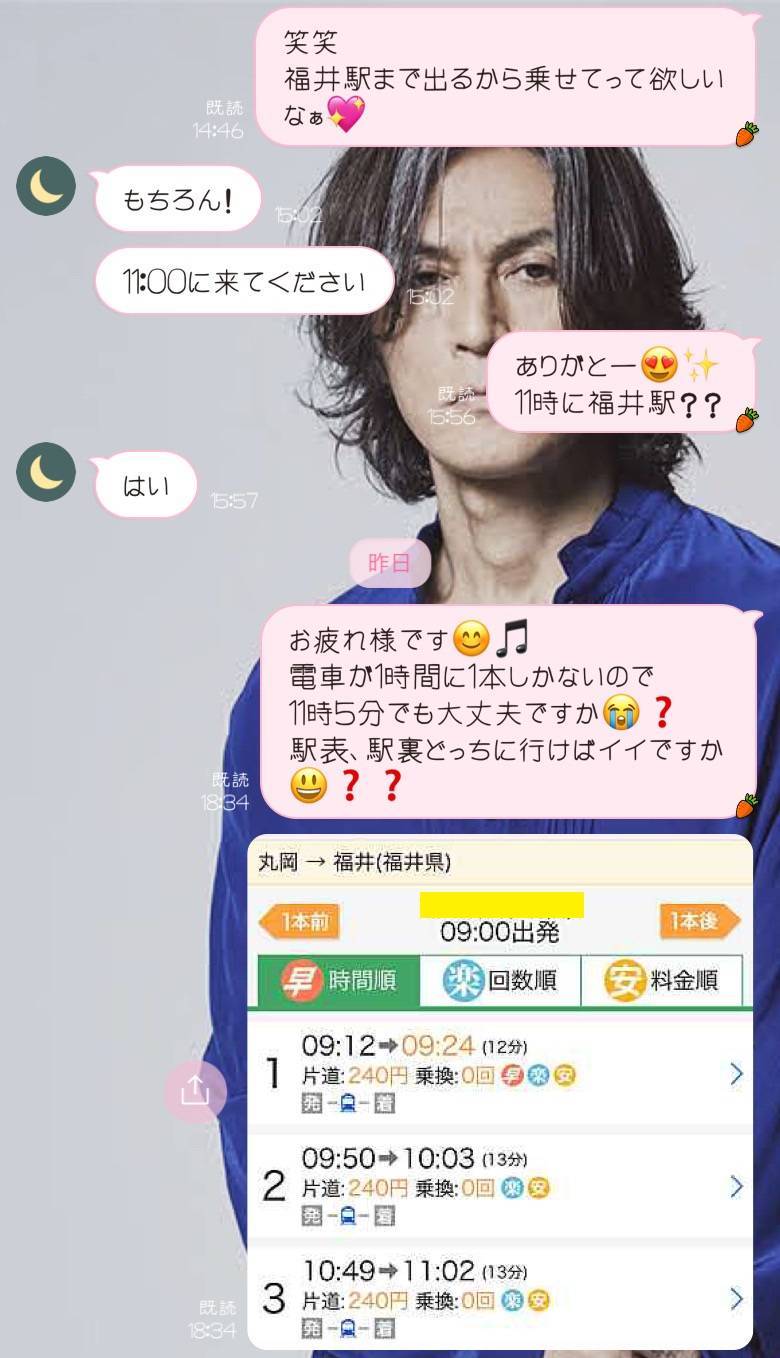This screenshot has height=1358, width=780.
Task: Share the sent train schedule image
Action: click(195, 1091)
